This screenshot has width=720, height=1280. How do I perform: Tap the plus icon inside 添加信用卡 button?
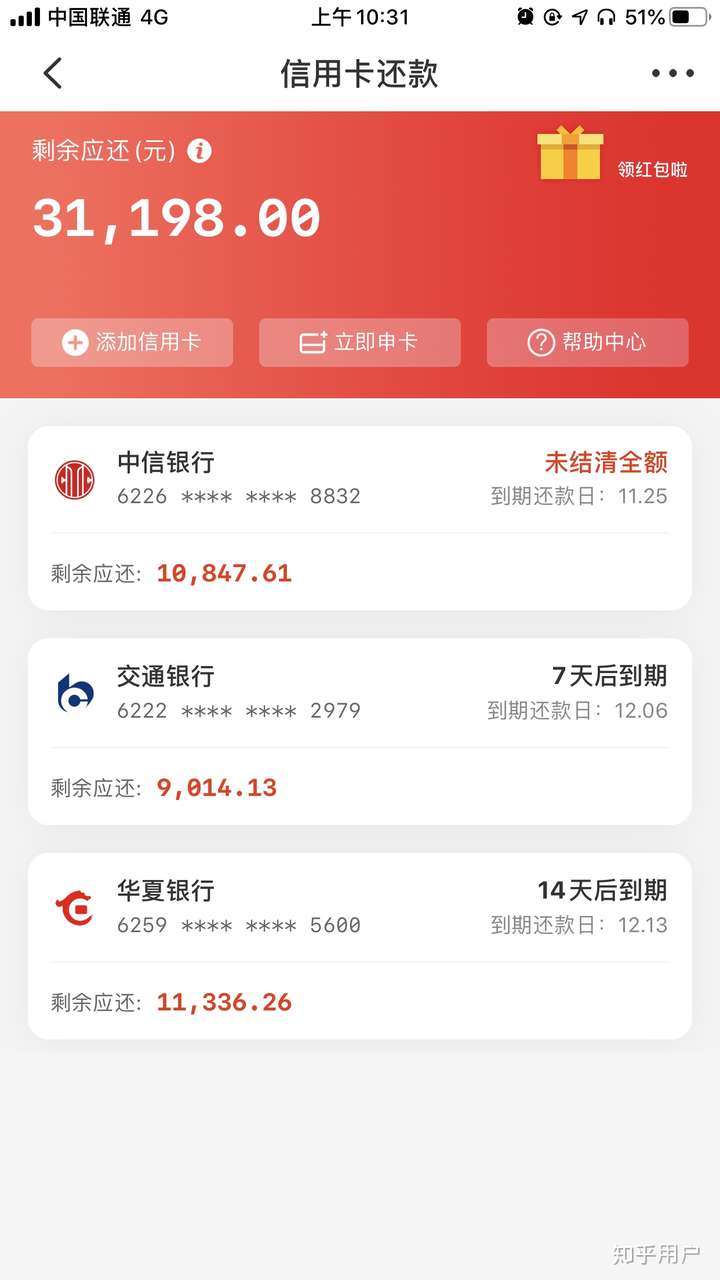coord(74,343)
